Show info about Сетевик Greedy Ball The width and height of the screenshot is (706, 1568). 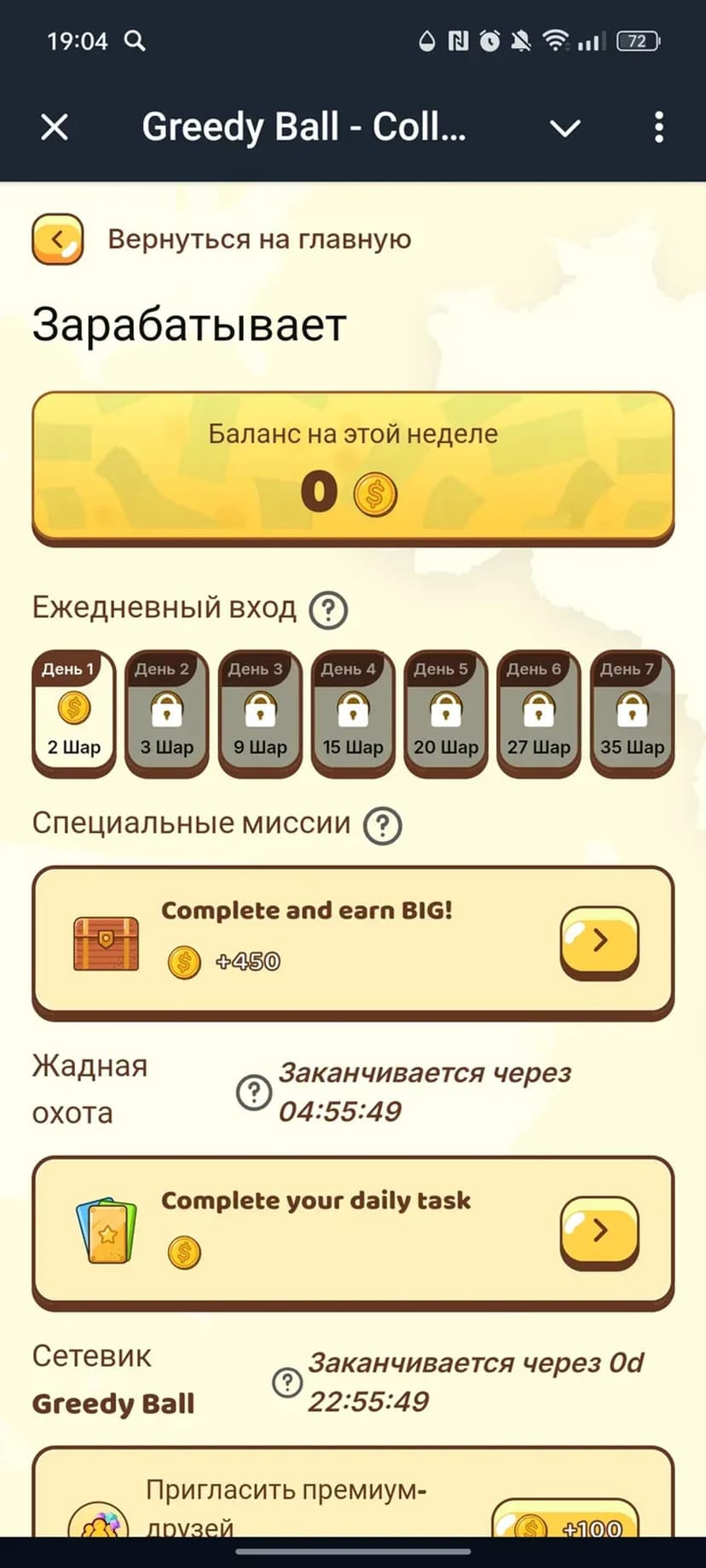click(287, 1382)
